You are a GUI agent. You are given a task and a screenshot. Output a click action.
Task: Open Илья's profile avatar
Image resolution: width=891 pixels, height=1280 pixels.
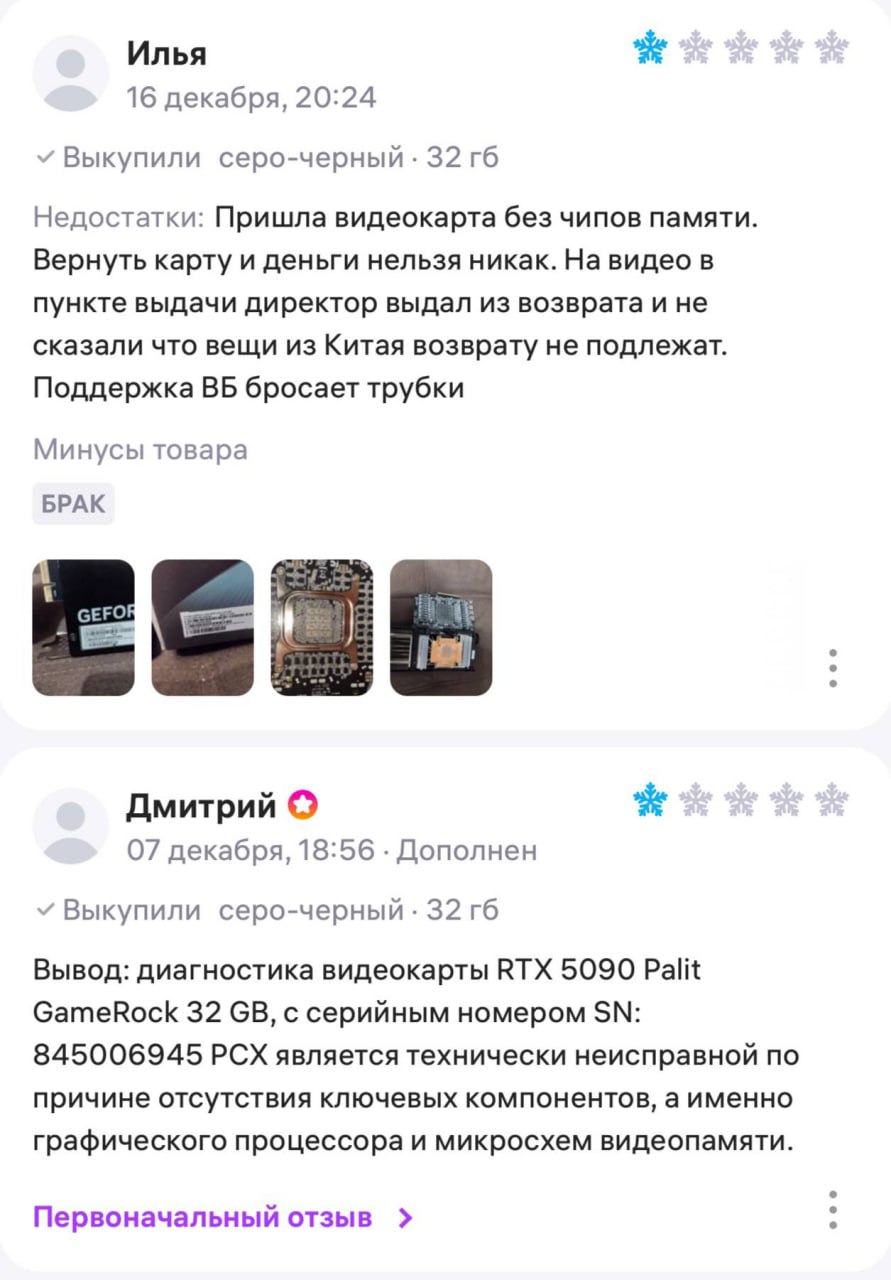70,73
